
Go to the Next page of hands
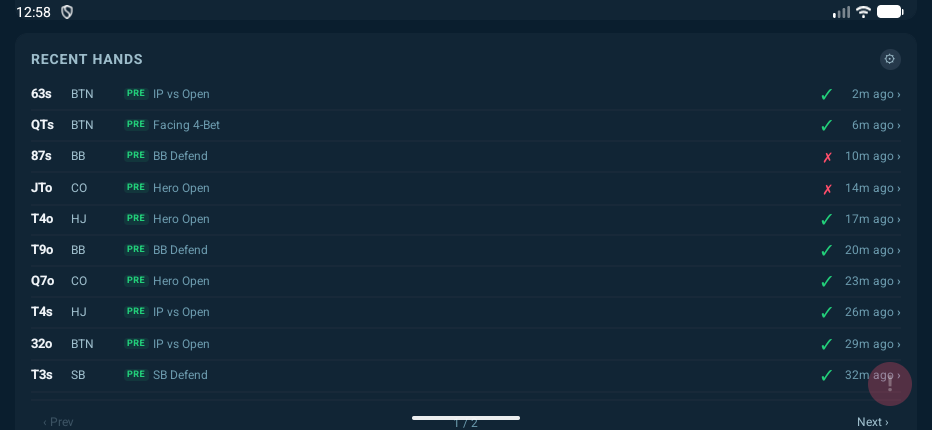click(x=872, y=422)
